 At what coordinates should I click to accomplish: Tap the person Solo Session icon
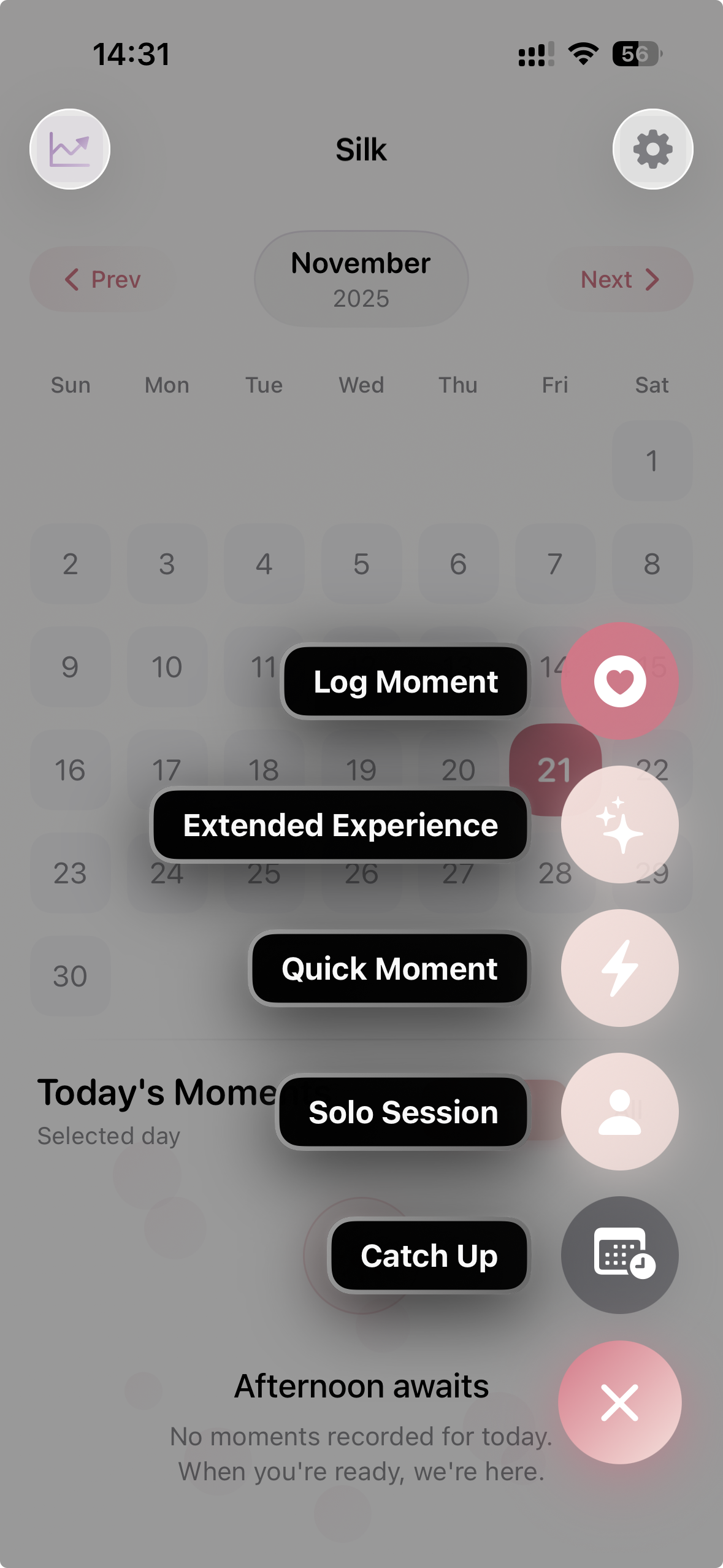coord(619,1112)
